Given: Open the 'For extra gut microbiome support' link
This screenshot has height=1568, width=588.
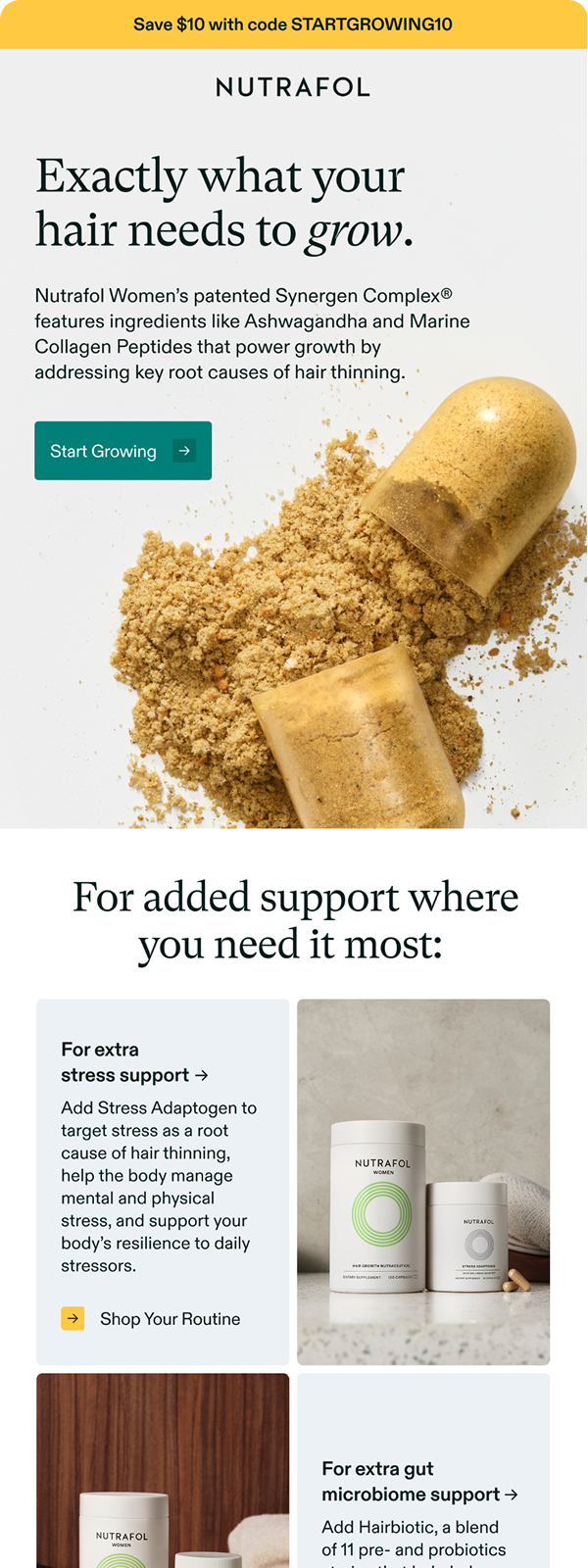Looking at the screenshot, I should [418, 1481].
